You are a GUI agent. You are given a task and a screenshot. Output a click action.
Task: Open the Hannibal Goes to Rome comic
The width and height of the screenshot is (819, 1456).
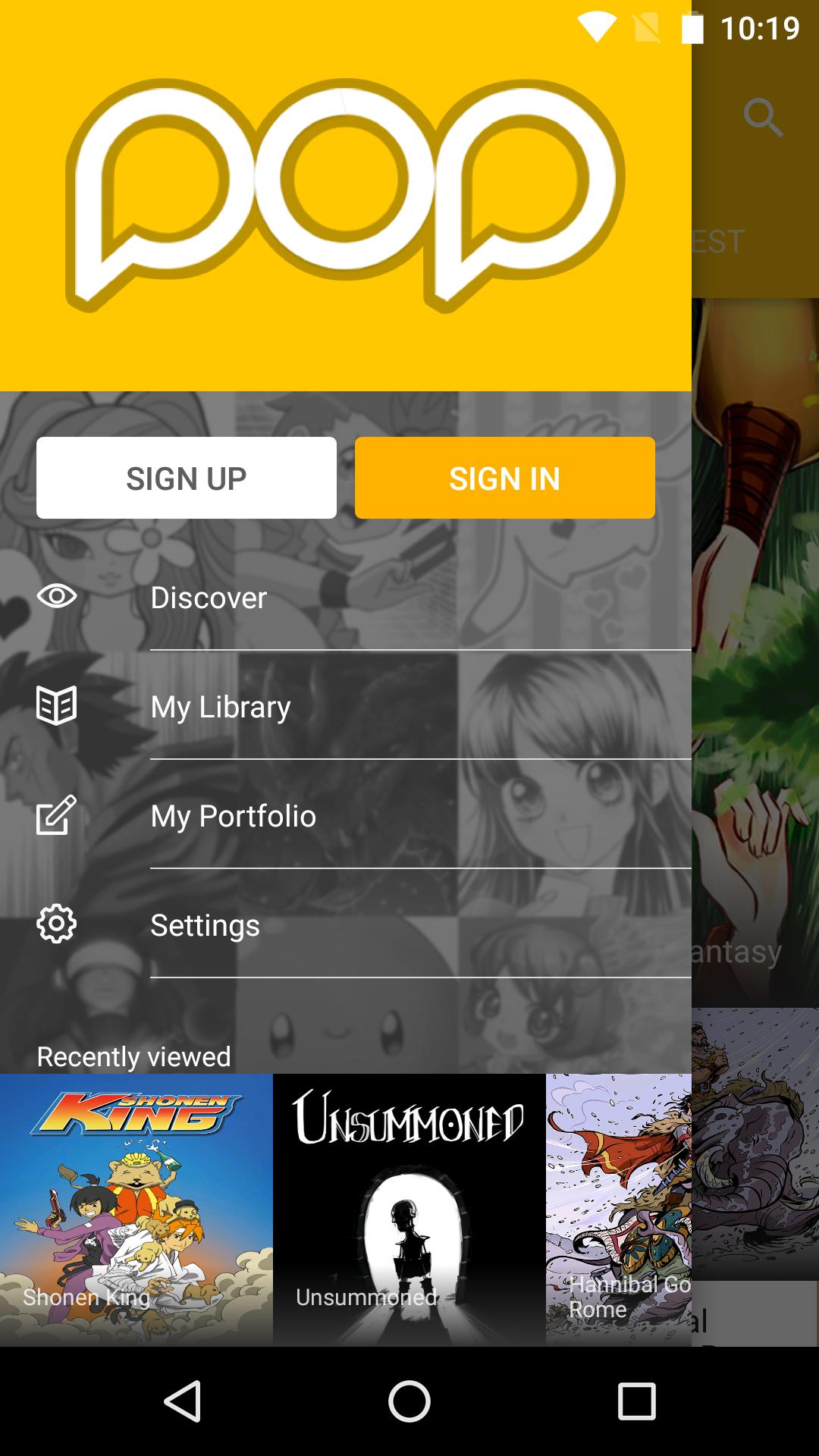[x=618, y=1210]
